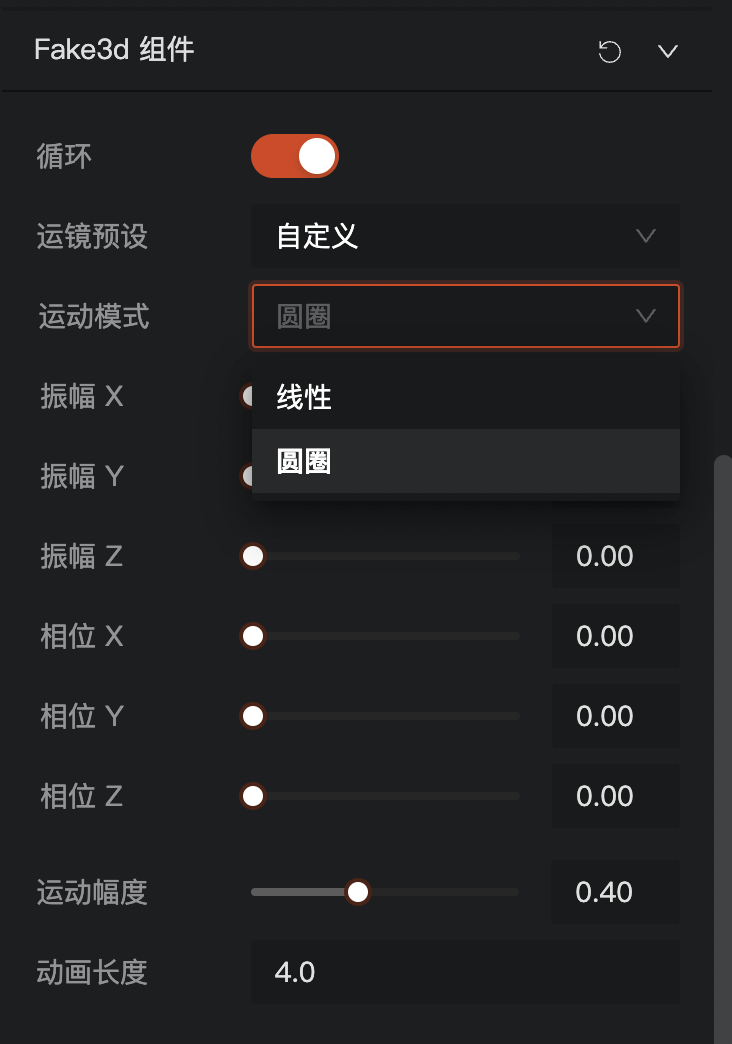
Task: Close the 运动模式 dropdown field
Action: click(x=465, y=317)
